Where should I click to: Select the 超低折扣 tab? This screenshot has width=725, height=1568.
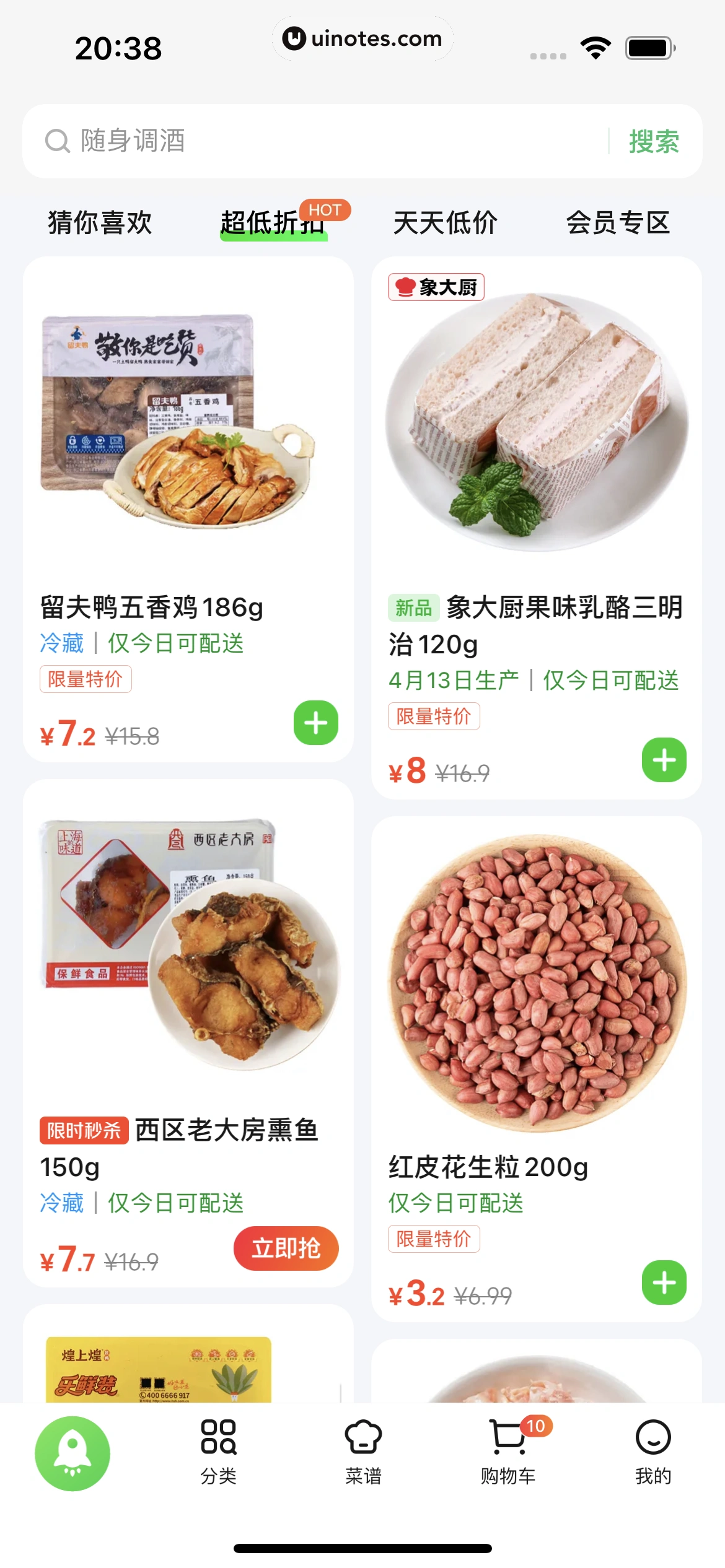click(273, 223)
